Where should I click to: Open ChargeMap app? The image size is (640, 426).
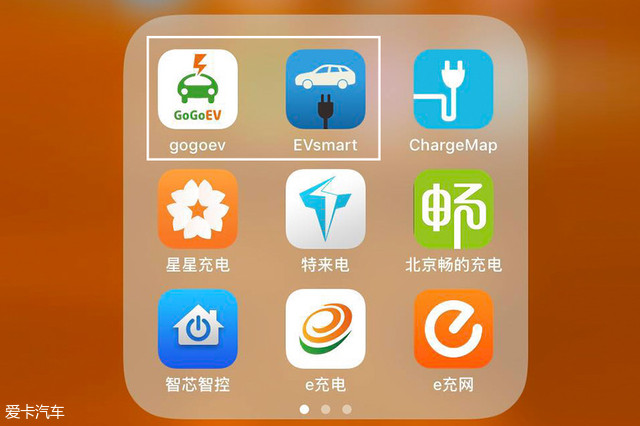pyautogui.click(x=453, y=89)
